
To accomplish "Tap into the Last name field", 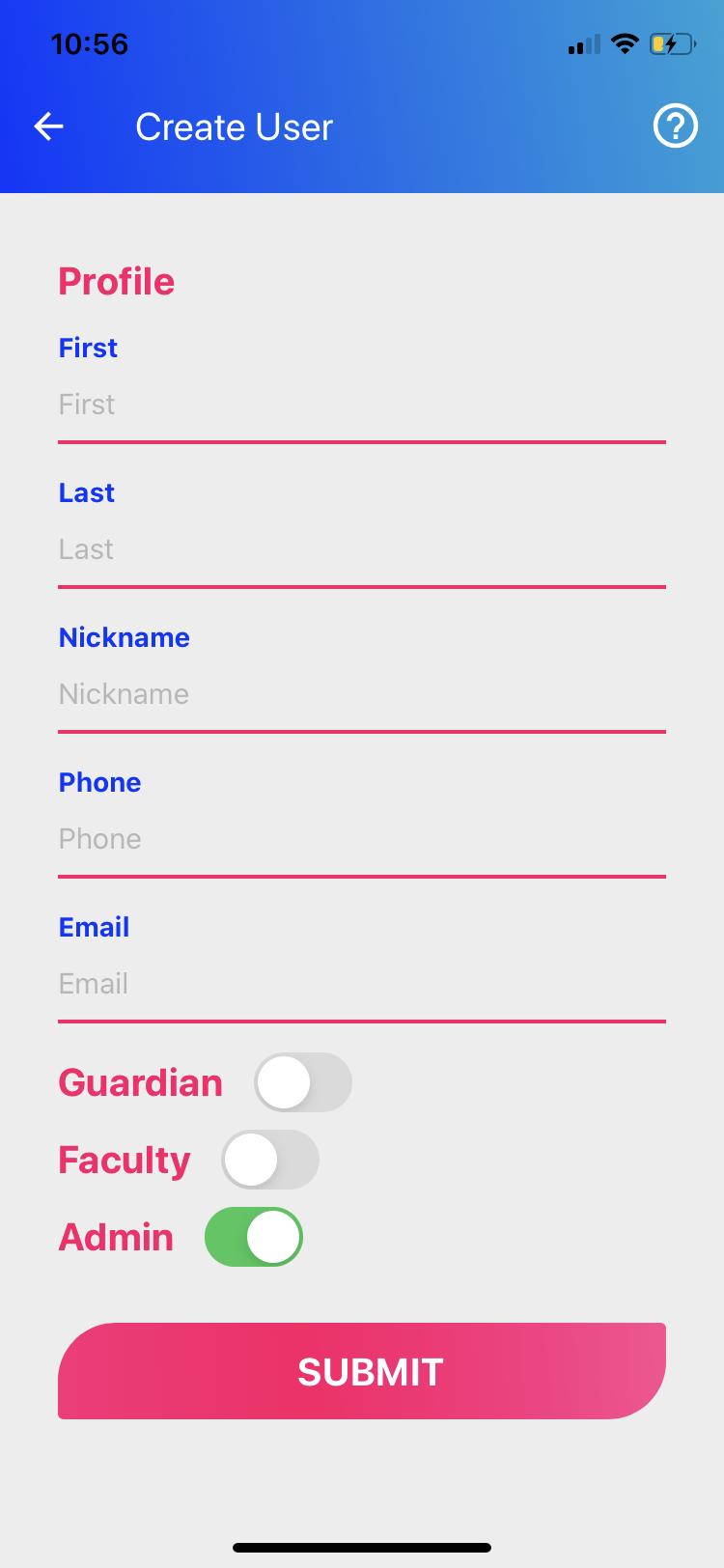I will 362,549.
